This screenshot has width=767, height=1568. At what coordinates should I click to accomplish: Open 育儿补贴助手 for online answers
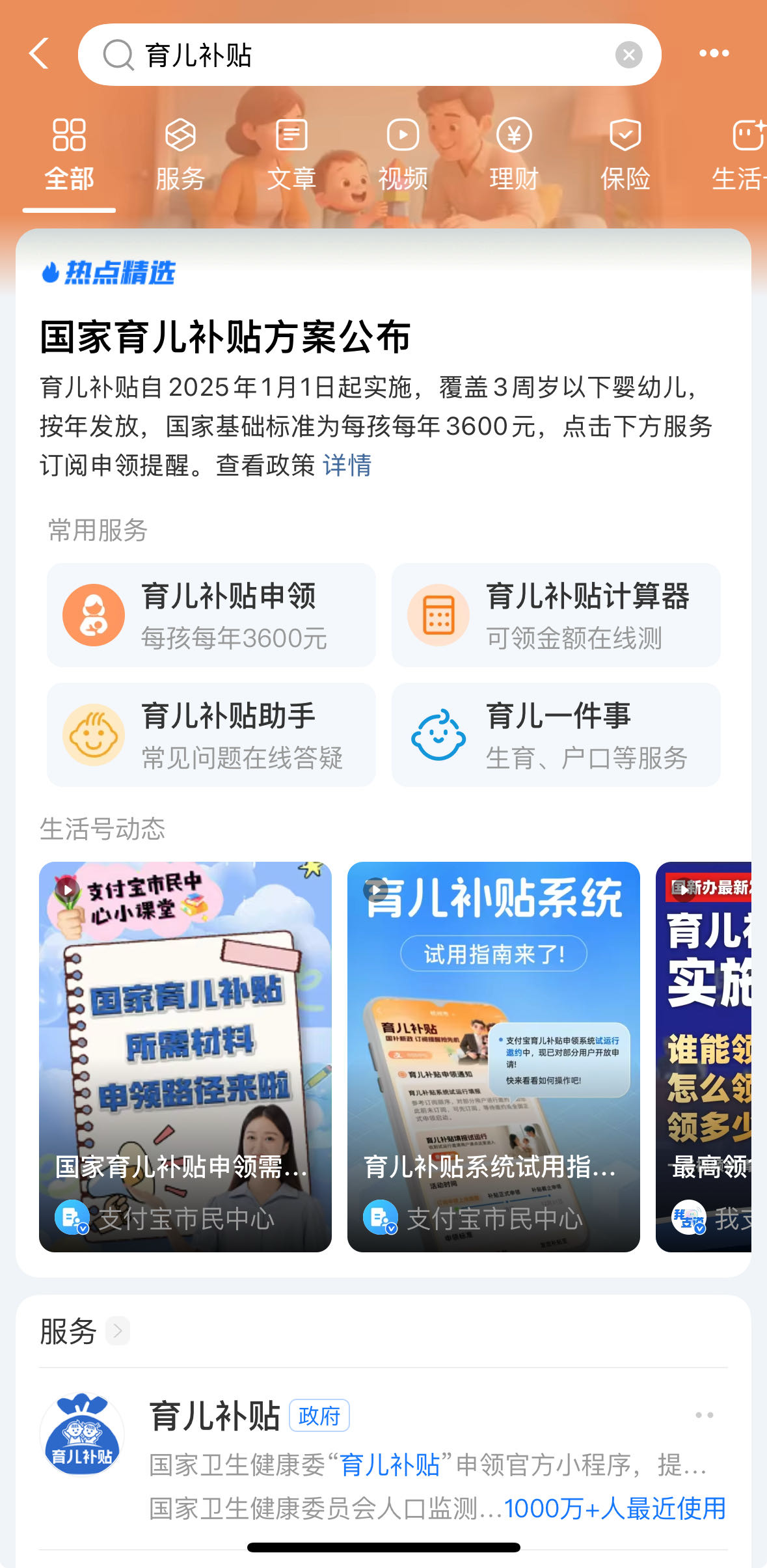(x=211, y=735)
